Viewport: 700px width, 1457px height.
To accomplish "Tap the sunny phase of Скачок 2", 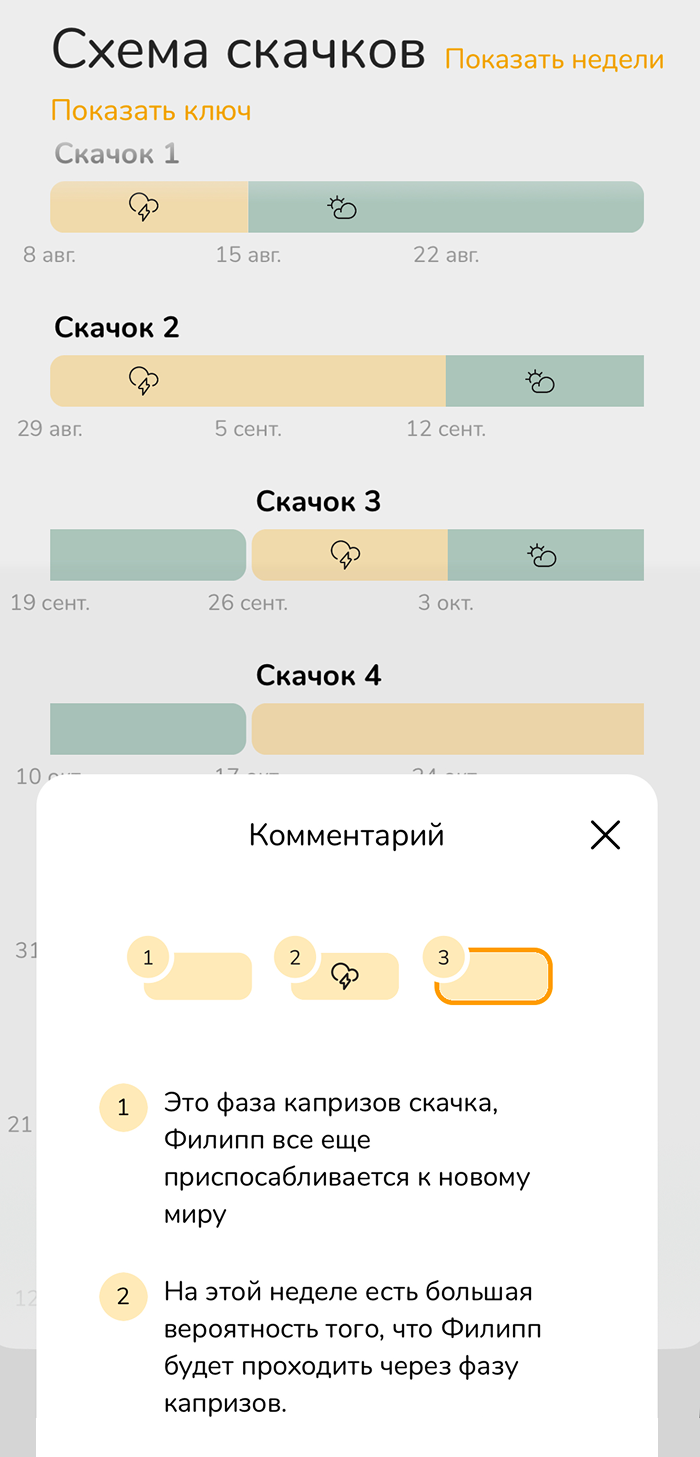I will point(545,381).
